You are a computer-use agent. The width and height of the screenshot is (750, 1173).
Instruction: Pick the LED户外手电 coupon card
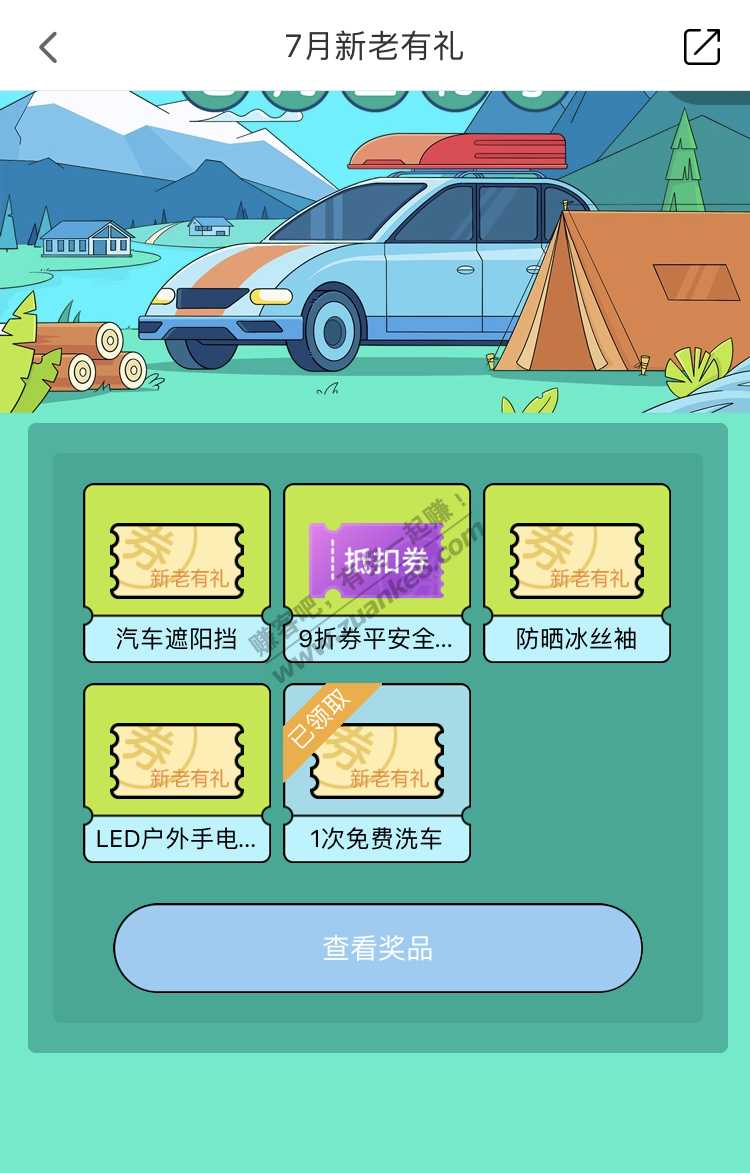[x=177, y=772]
